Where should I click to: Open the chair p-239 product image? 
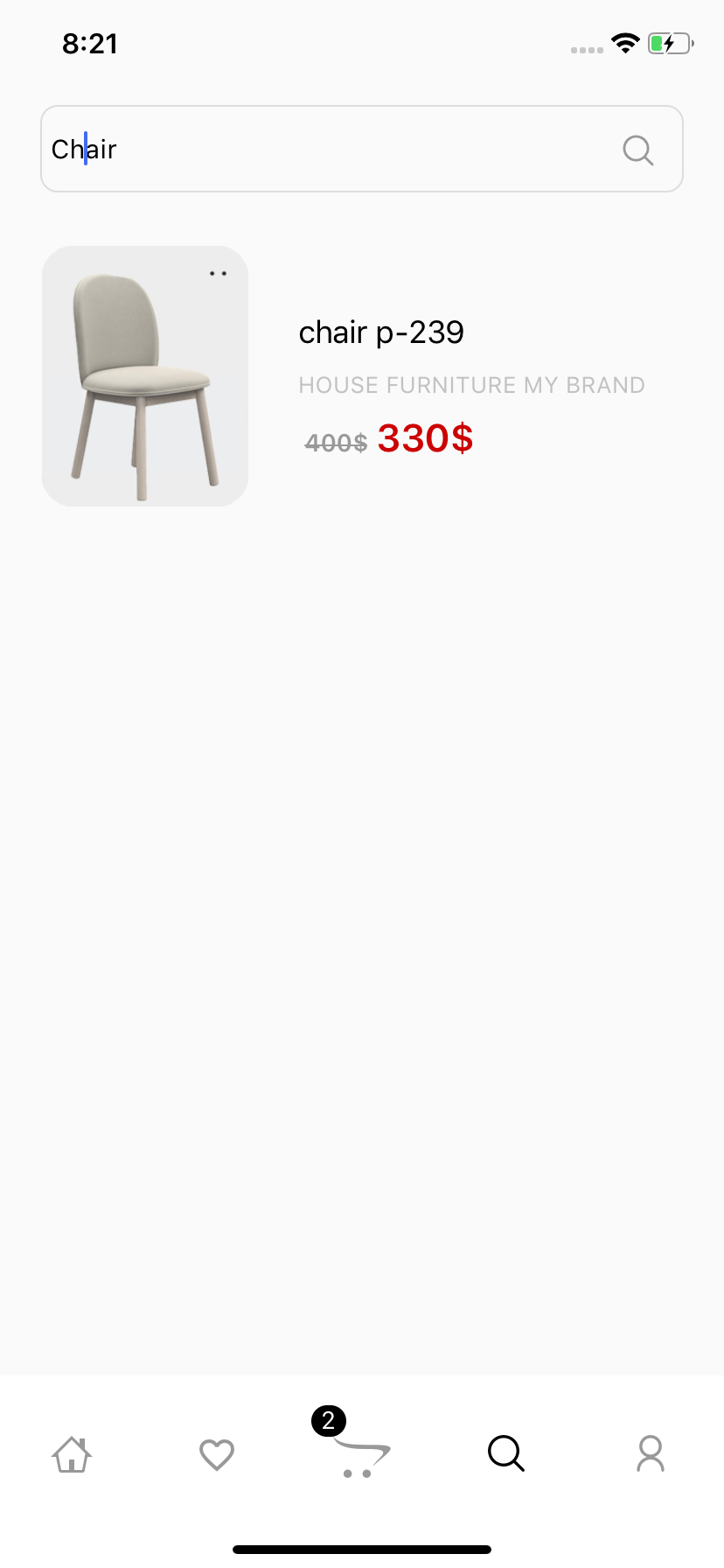pyautogui.click(x=145, y=376)
